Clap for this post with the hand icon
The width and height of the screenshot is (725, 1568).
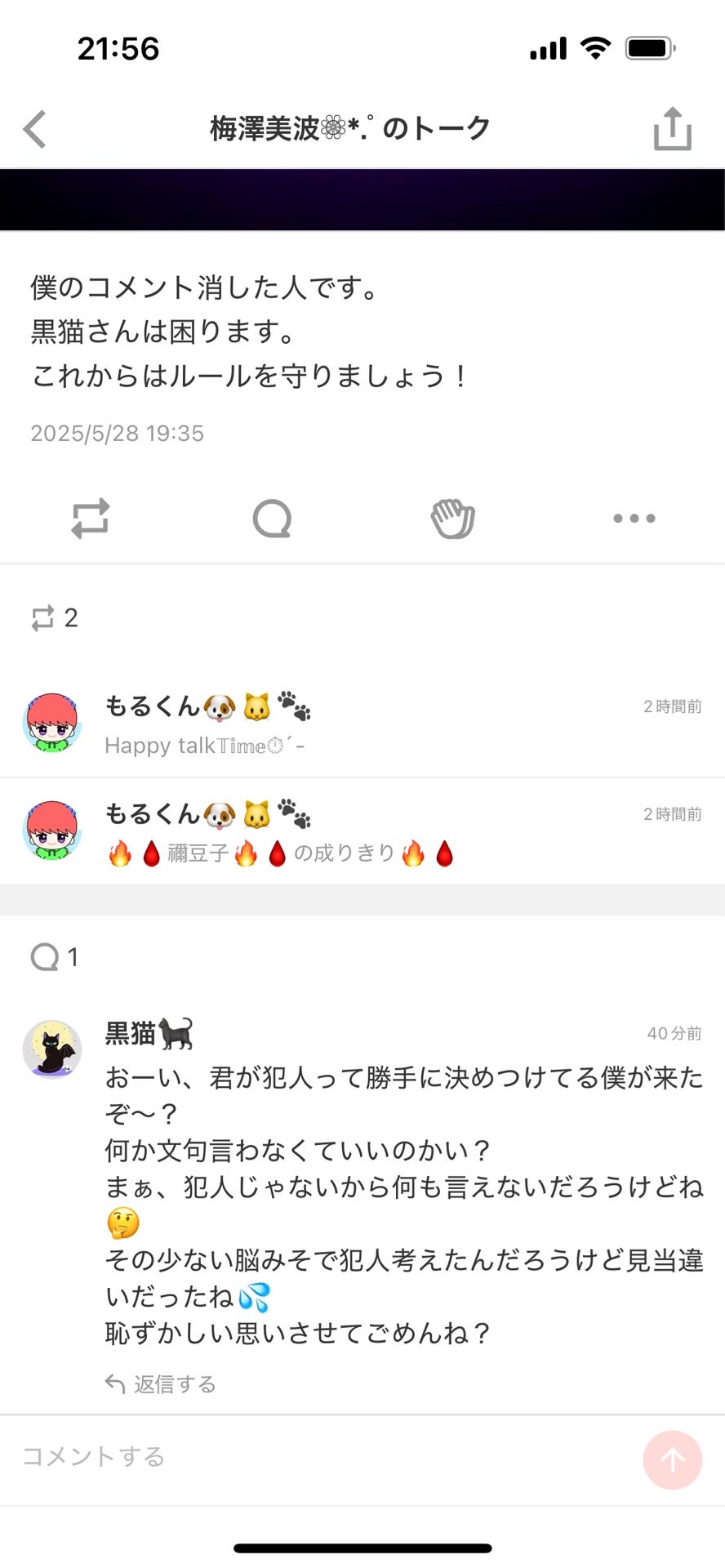pos(453,518)
